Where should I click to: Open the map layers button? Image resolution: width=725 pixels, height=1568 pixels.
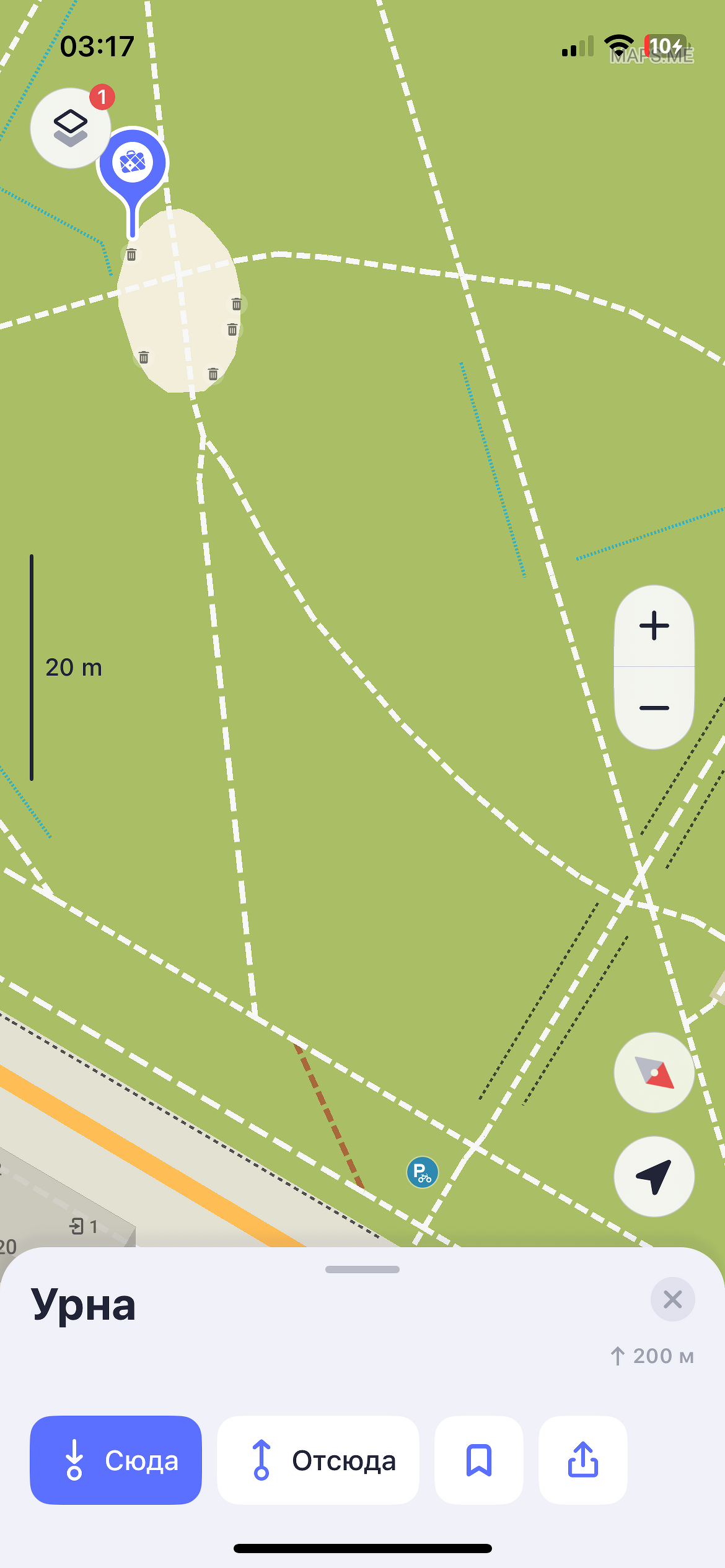click(x=70, y=128)
